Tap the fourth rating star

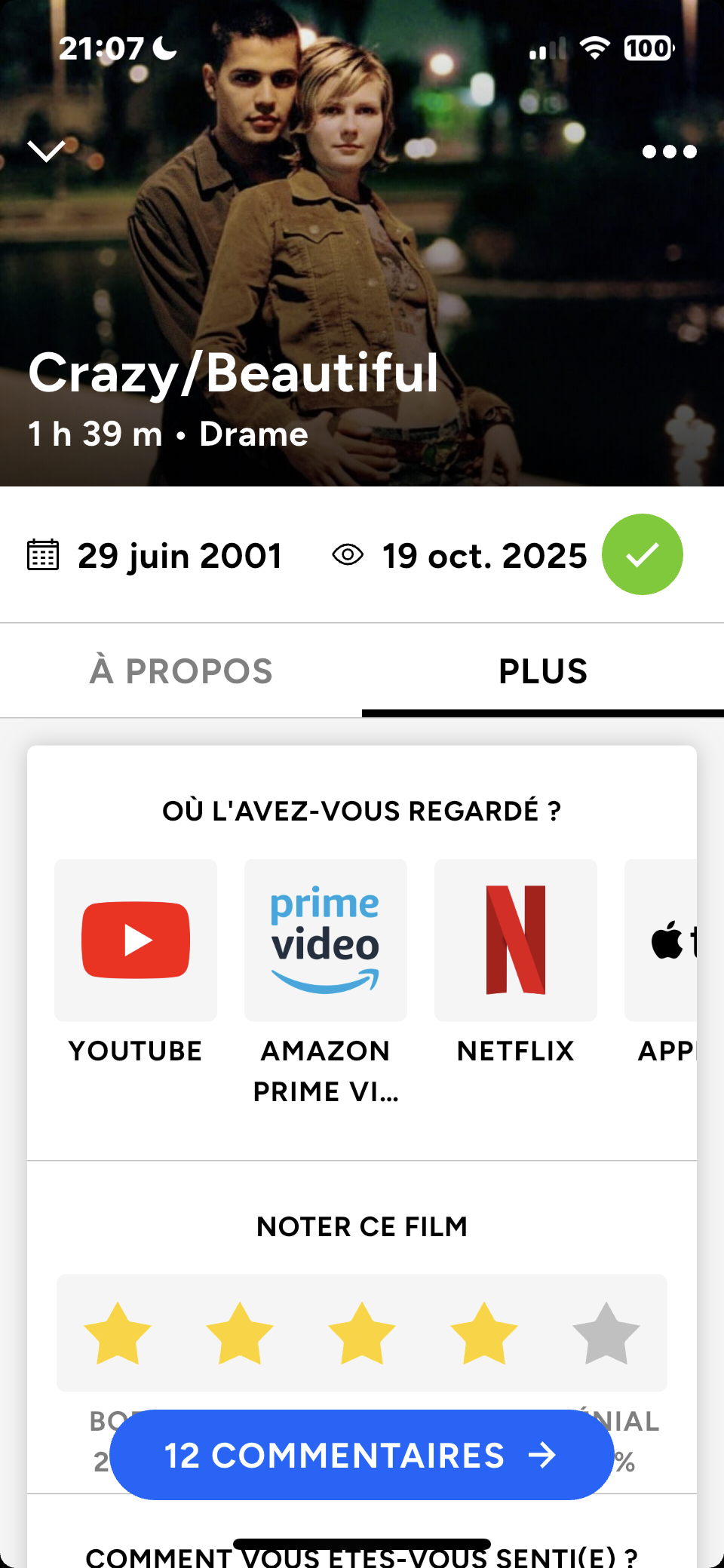[x=484, y=1333]
